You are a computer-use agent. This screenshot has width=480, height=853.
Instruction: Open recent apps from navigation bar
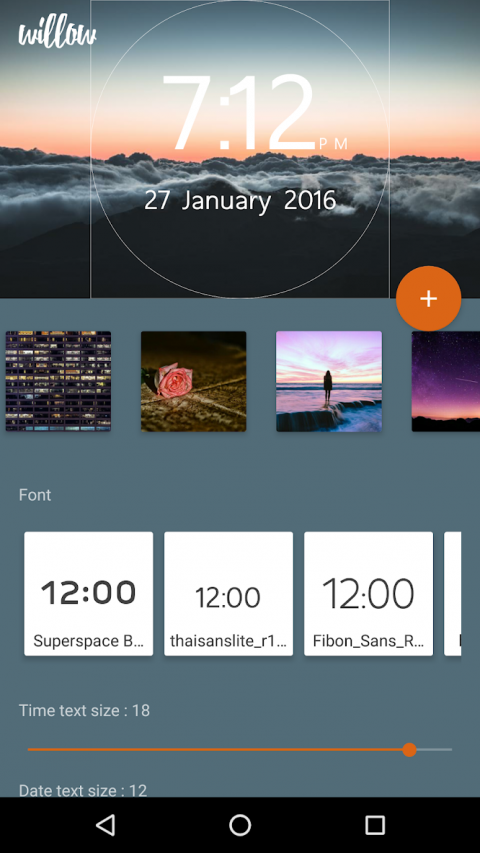point(375,825)
